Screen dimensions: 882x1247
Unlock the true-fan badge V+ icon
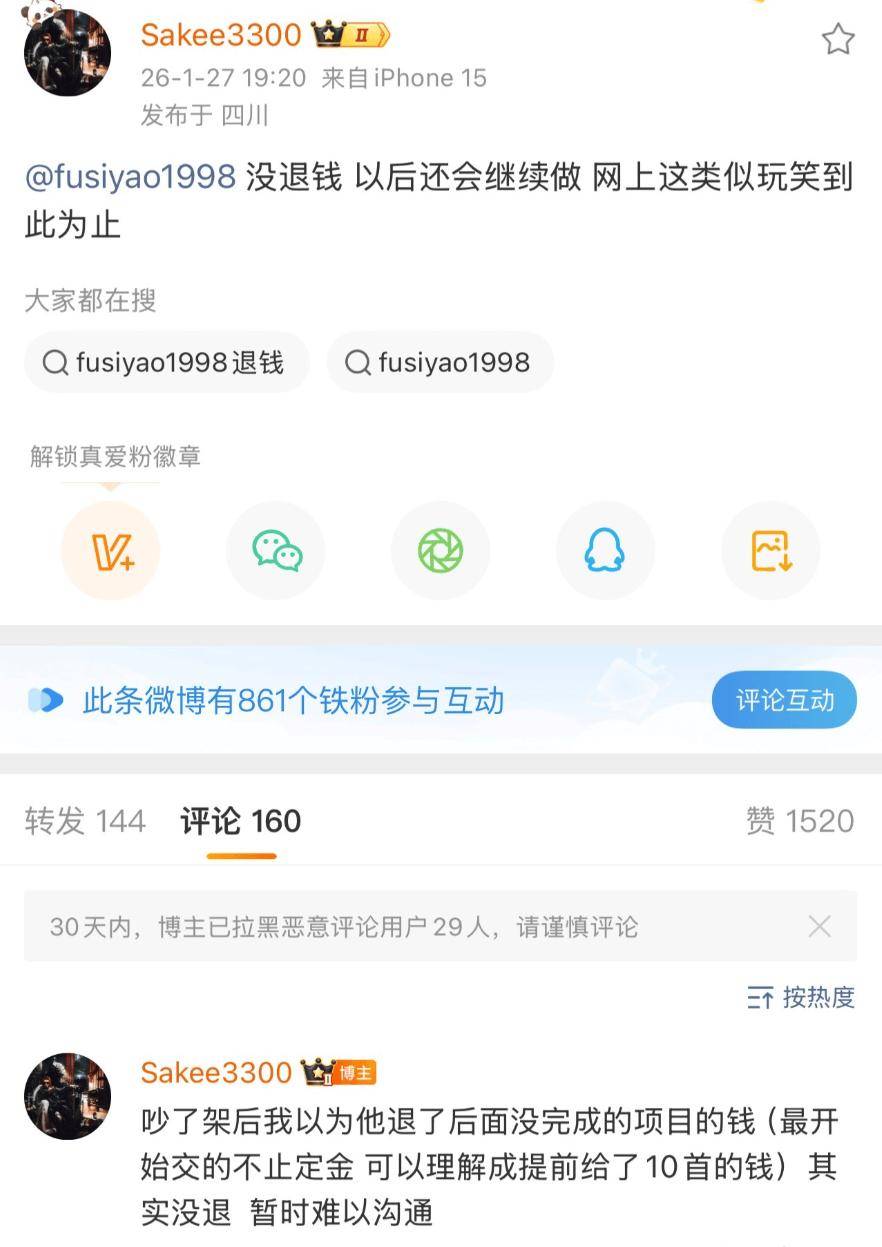tap(111, 550)
